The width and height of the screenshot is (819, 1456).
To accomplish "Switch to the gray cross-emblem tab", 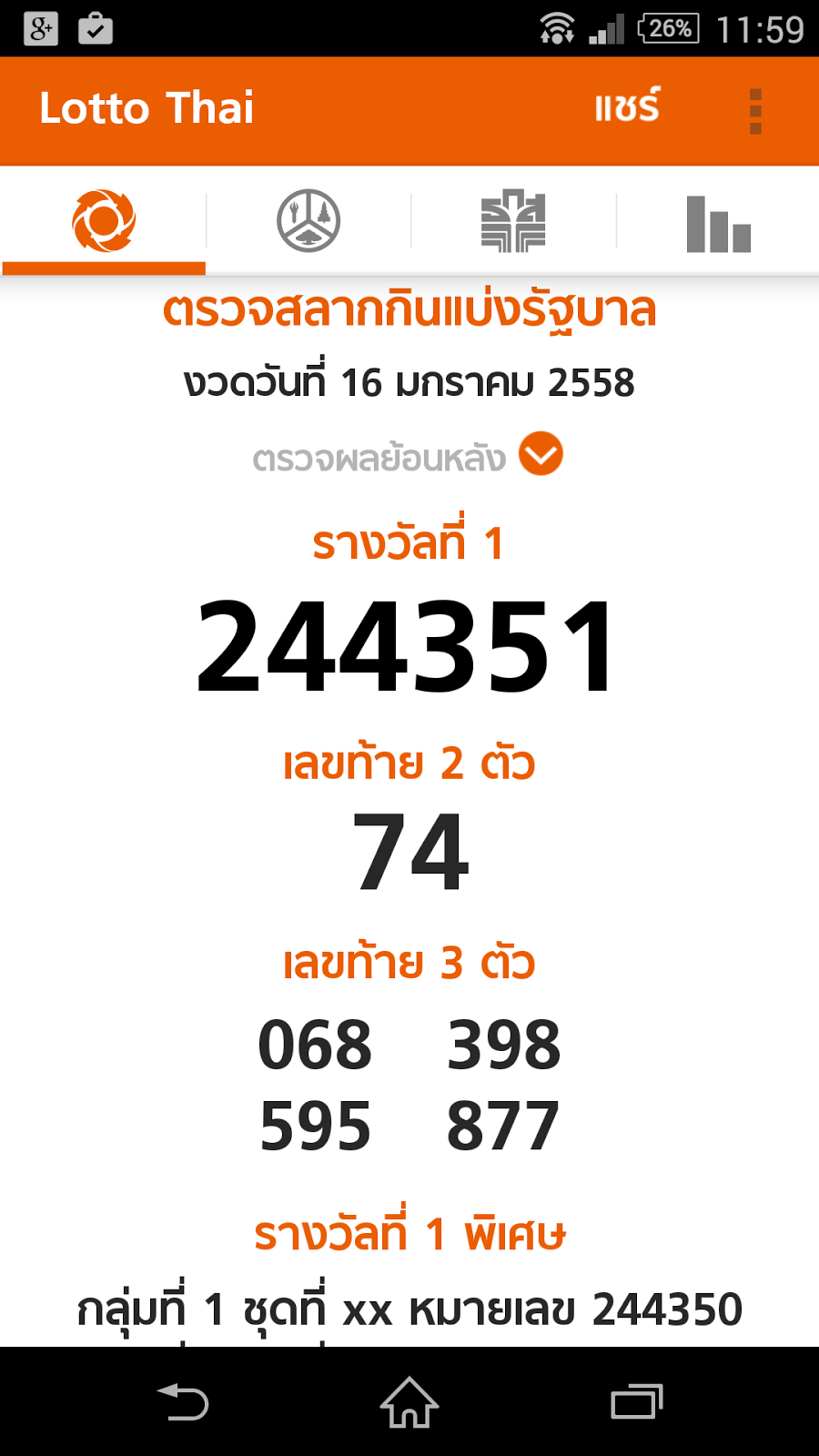I will coord(513,221).
